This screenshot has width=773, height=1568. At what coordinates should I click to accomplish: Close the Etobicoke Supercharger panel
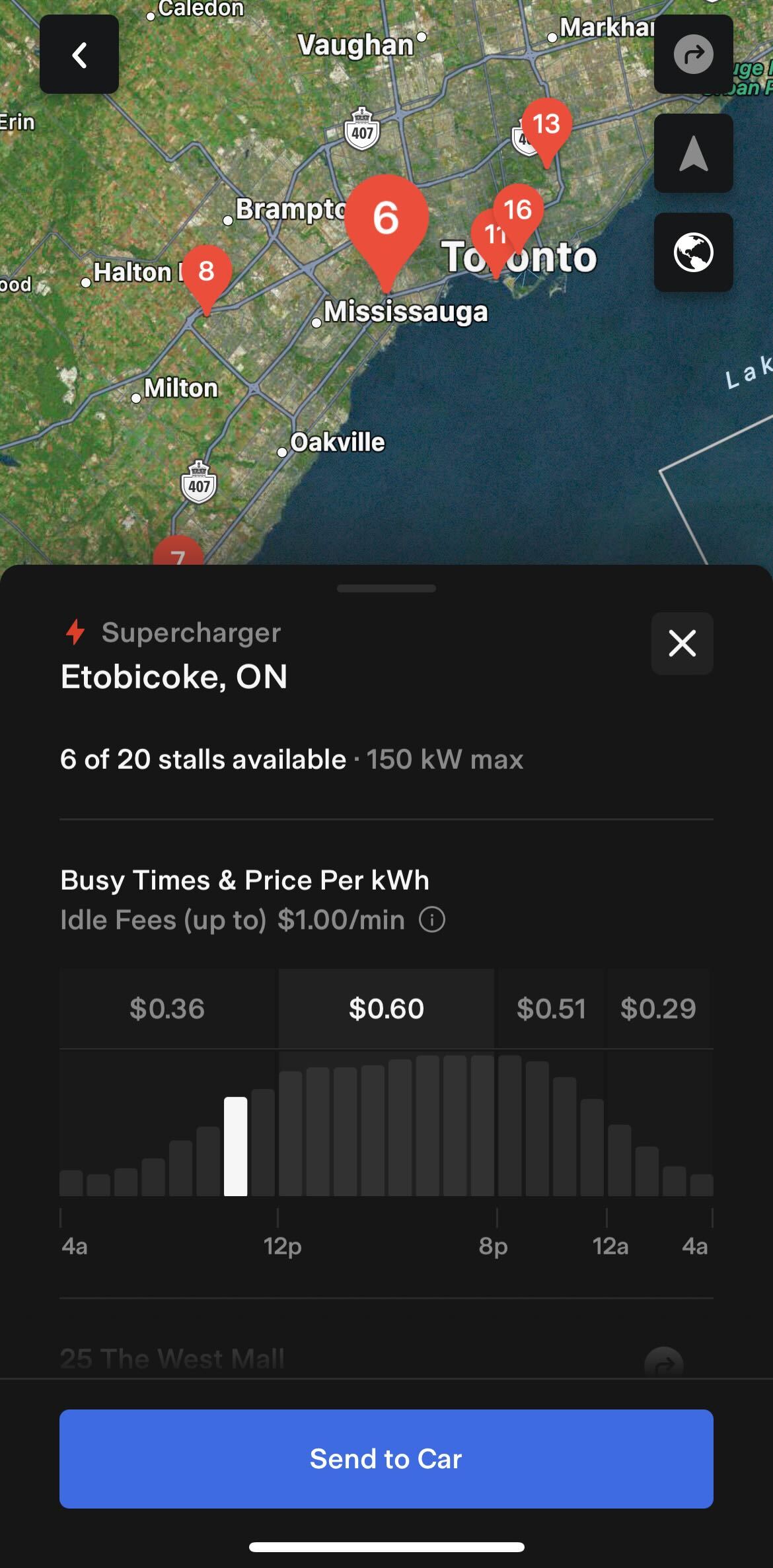682,643
